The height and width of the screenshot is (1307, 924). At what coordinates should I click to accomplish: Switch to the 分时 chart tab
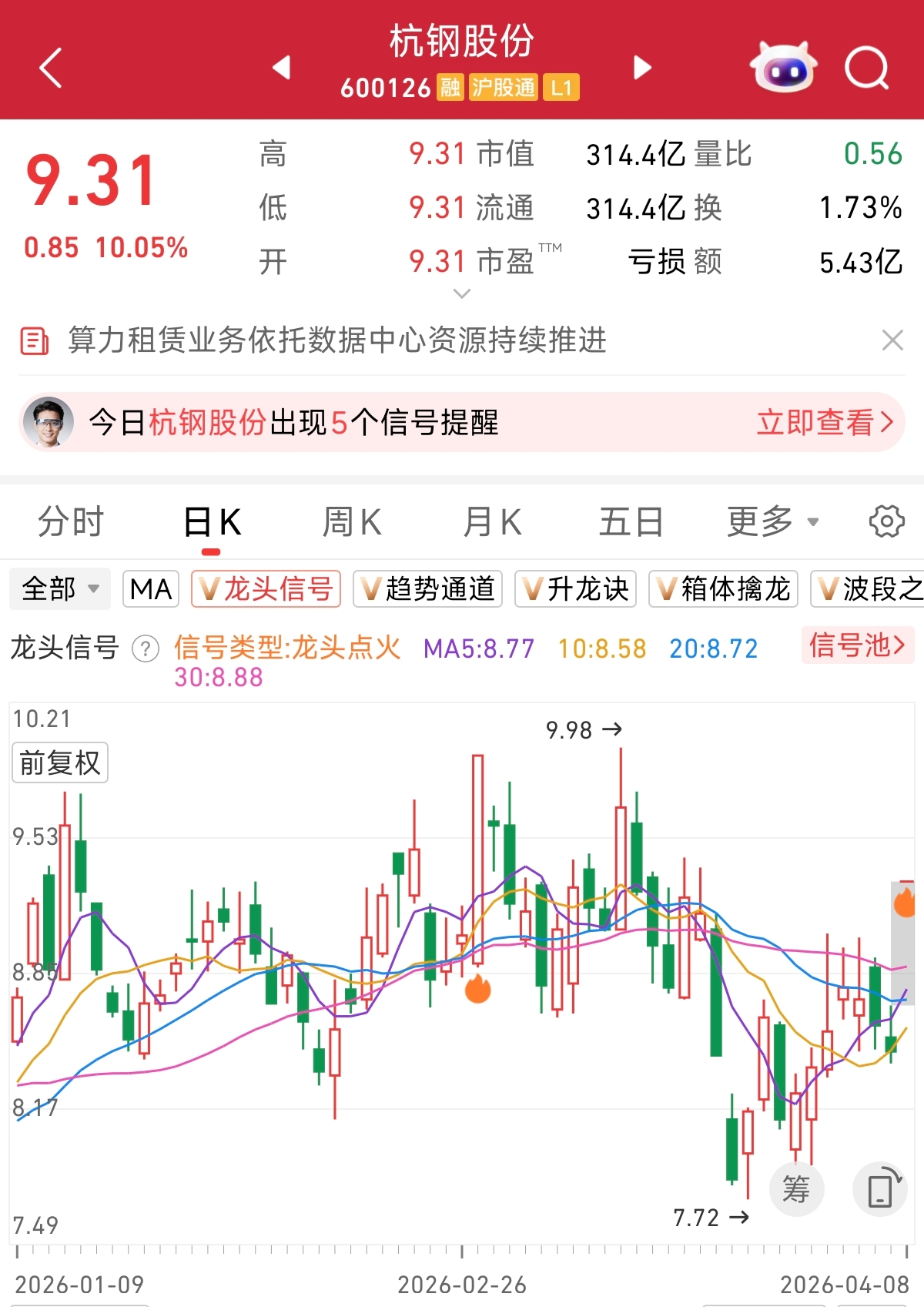(x=71, y=522)
